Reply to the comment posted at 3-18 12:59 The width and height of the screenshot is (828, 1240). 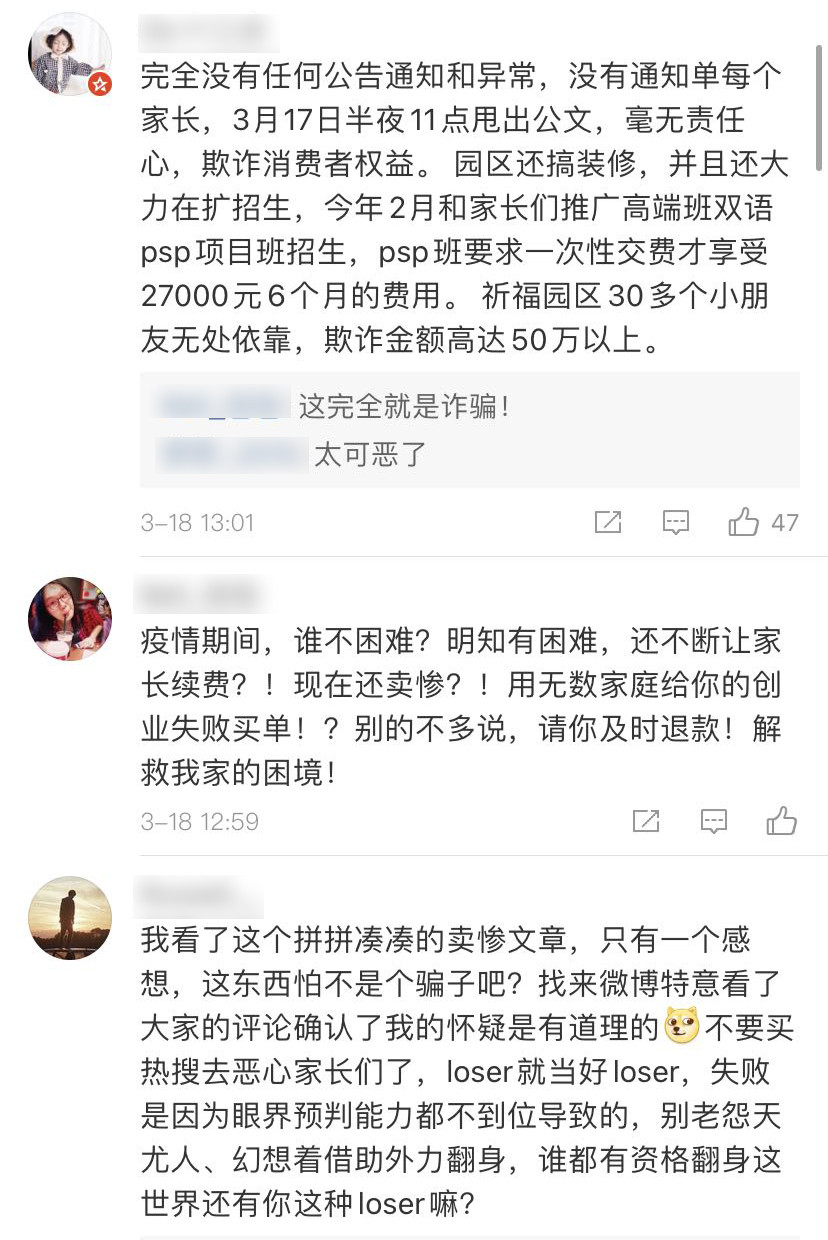pyautogui.click(x=713, y=821)
